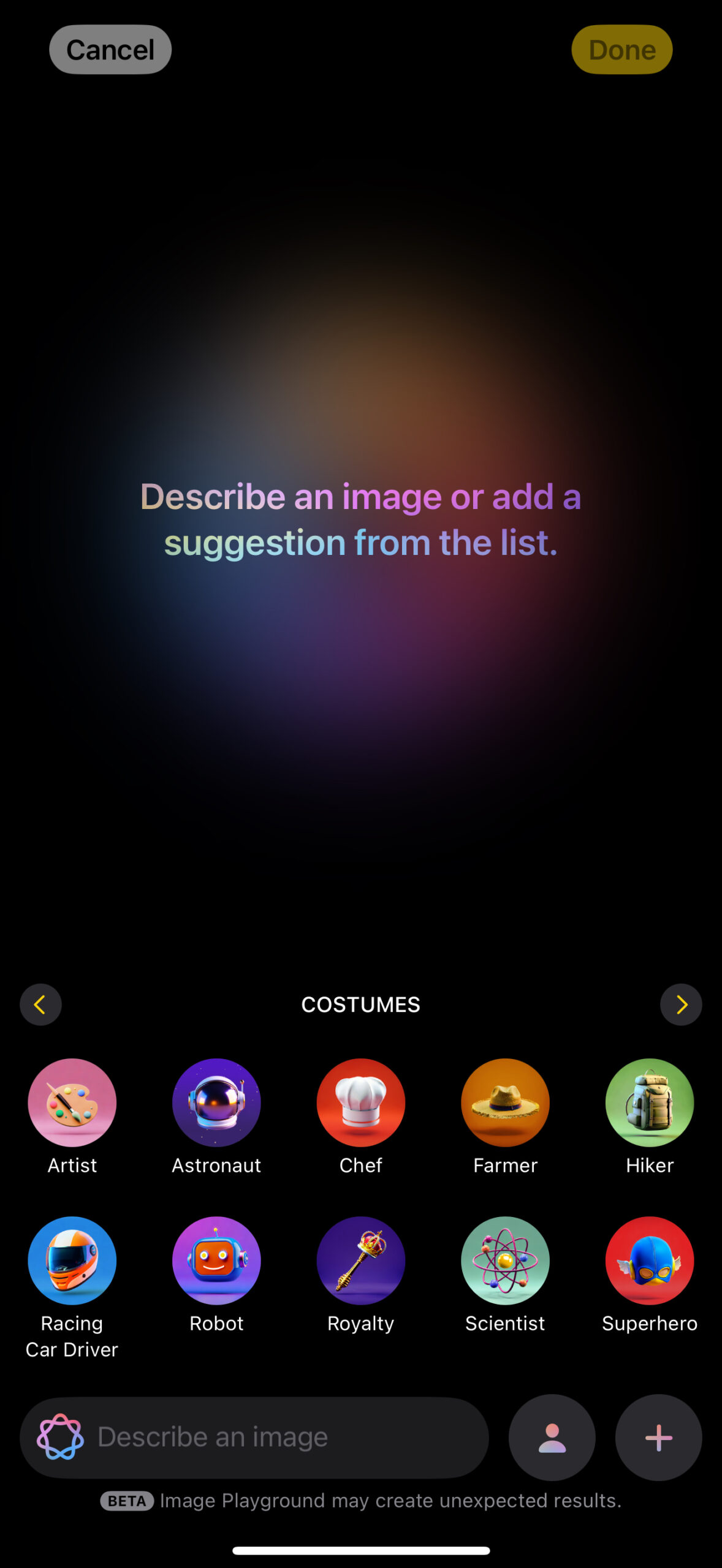Open the person picker button
The width and height of the screenshot is (722, 1568).
click(x=552, y=1438)
